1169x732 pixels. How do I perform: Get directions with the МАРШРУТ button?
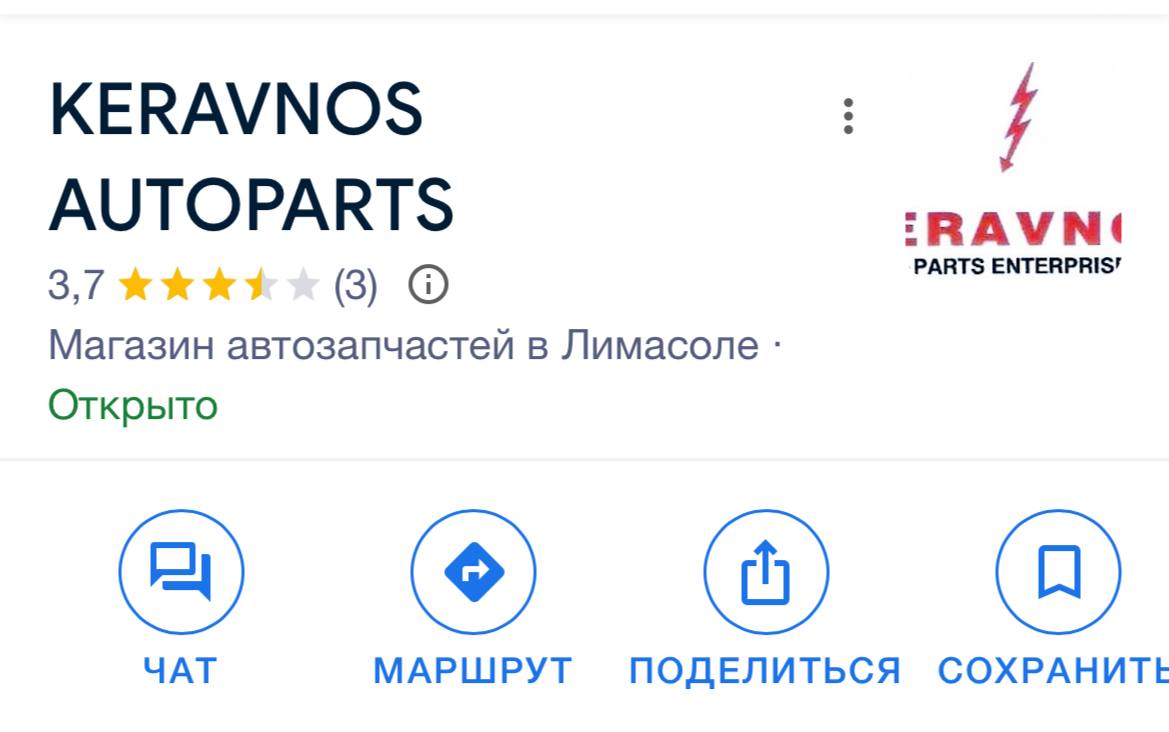(x=473, y=573)
